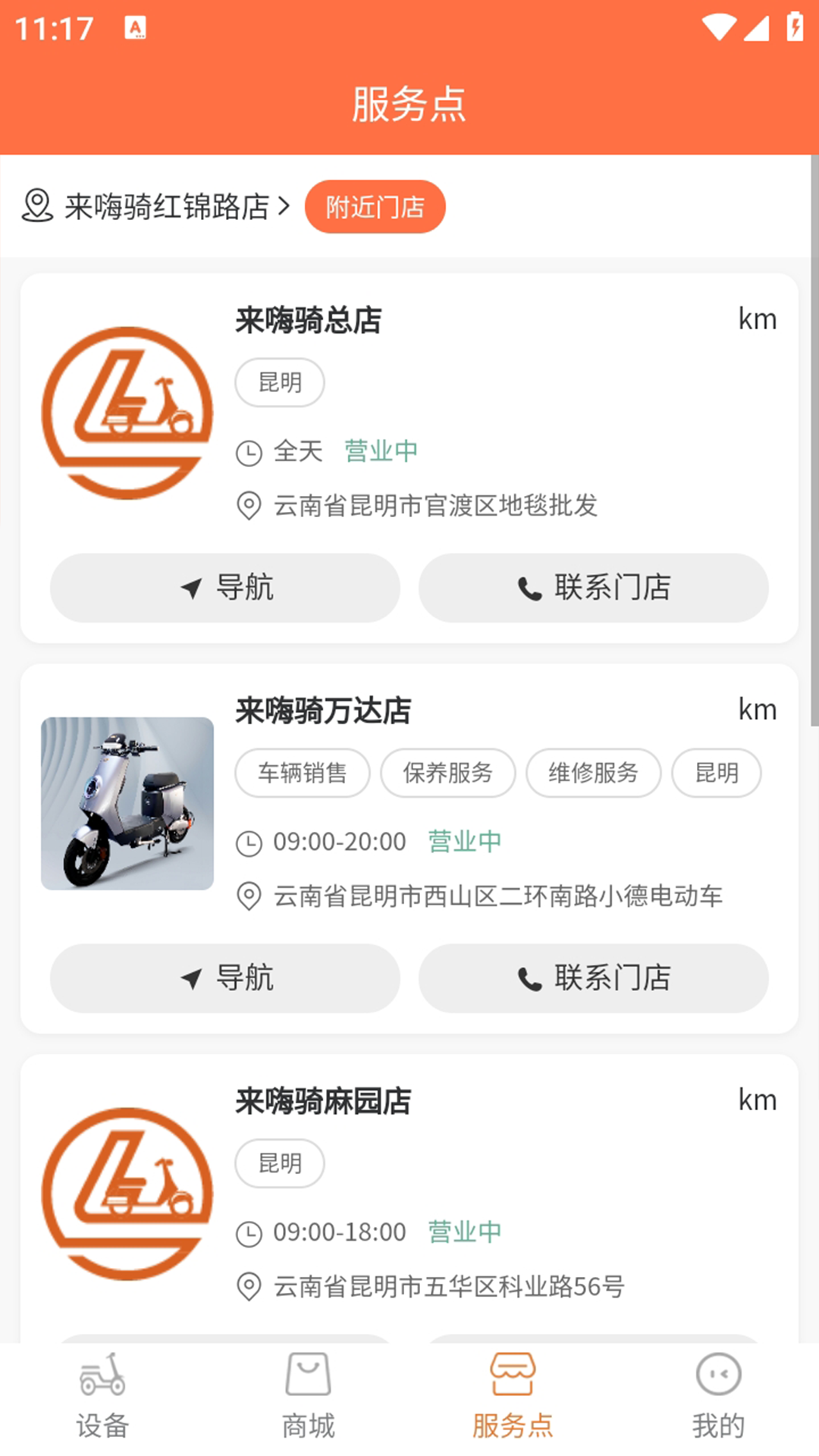Open the 来嗨骑万达店 scooter thumbnail
This screenshot has height=1456, width=819.
[127, 805]
